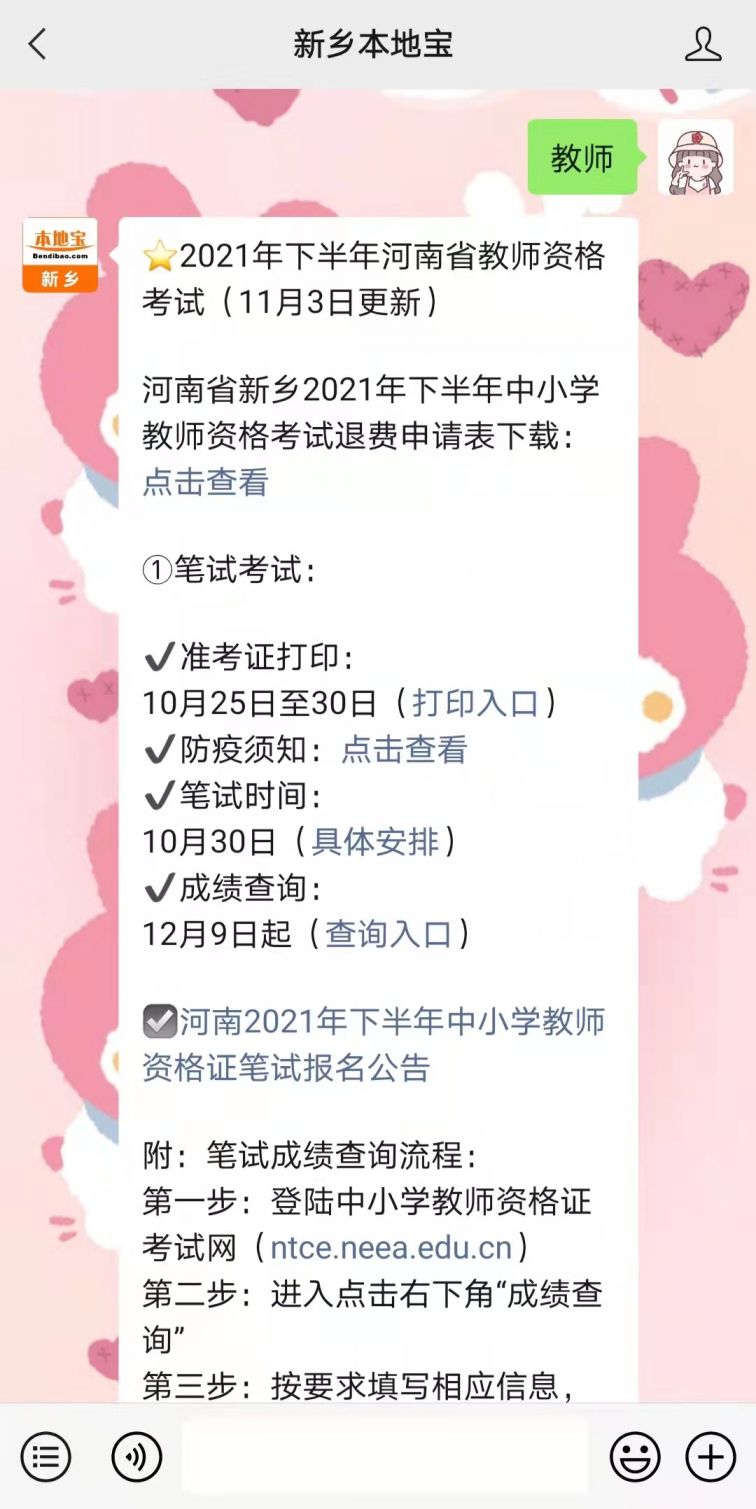
Task: Open 点击查看 link next to 防疫须知
Action: pyautogui.click(x=404, y=749)
